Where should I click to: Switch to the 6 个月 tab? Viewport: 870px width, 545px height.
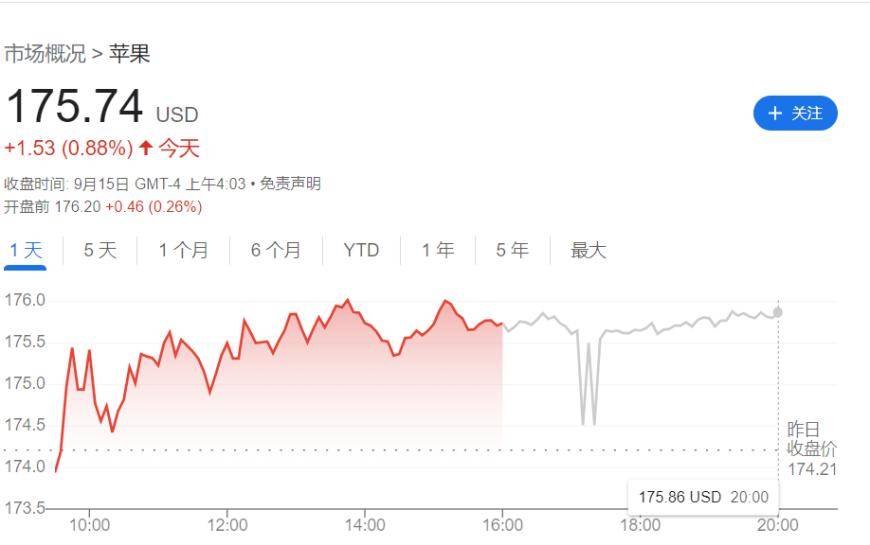(276, 250)
